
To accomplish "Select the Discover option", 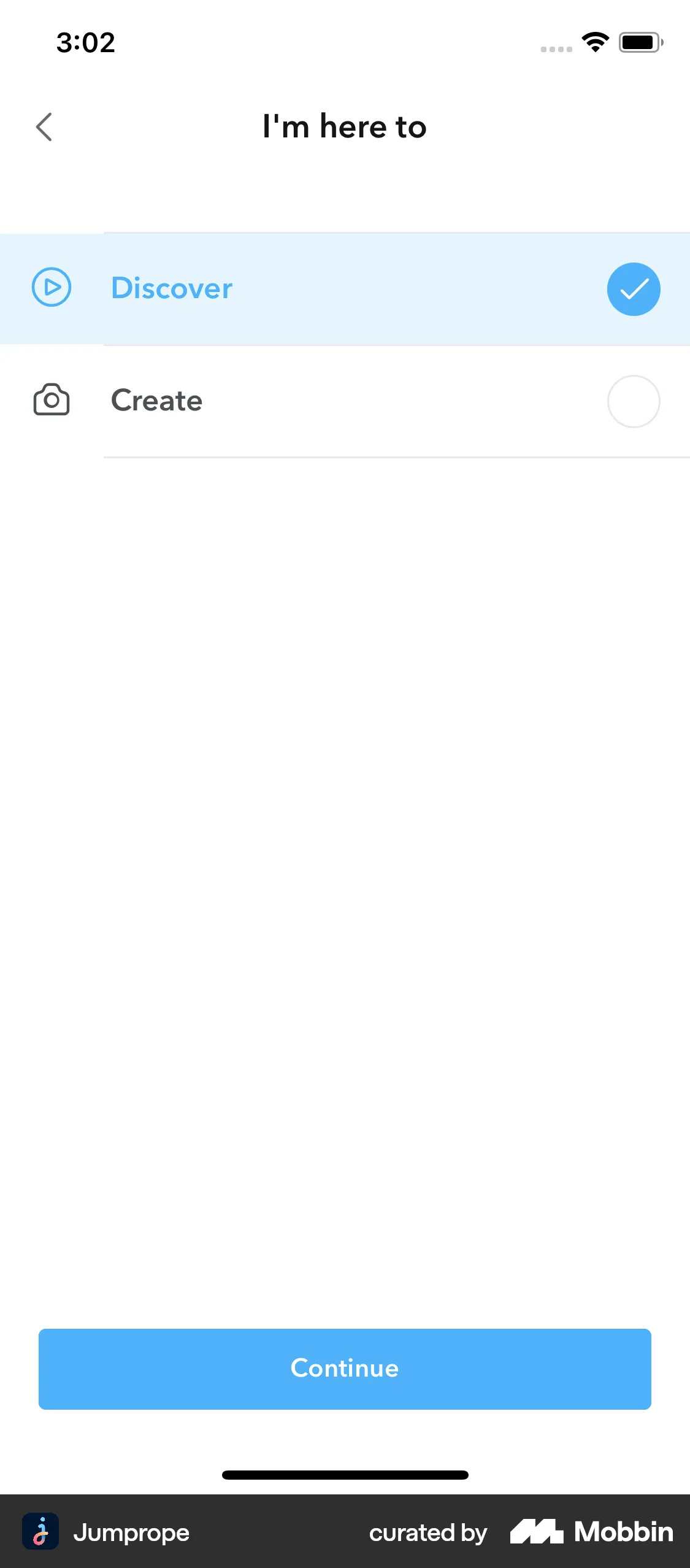I will click(x=345, y=288).
